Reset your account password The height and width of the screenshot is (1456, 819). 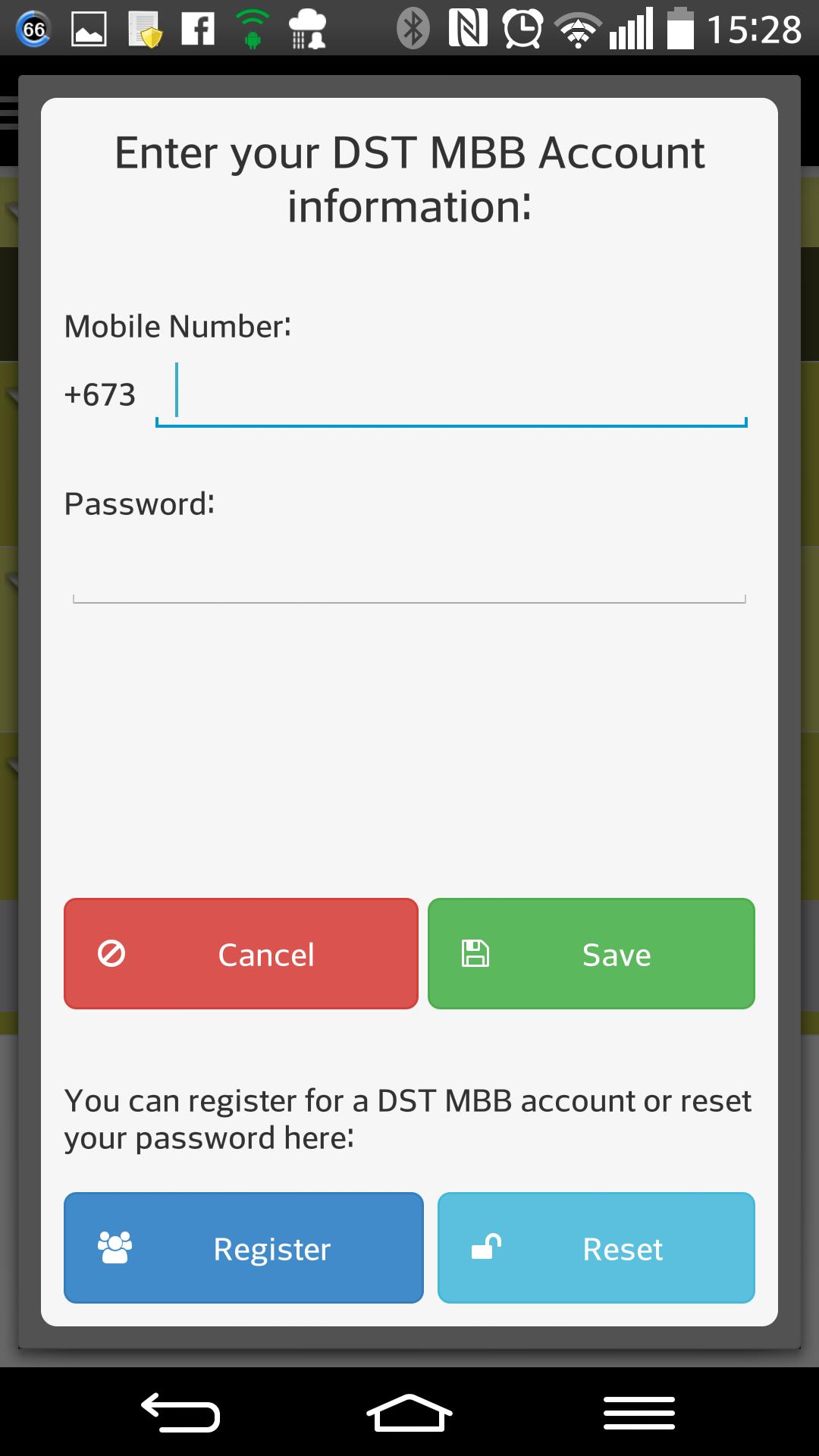point(596,1248)
